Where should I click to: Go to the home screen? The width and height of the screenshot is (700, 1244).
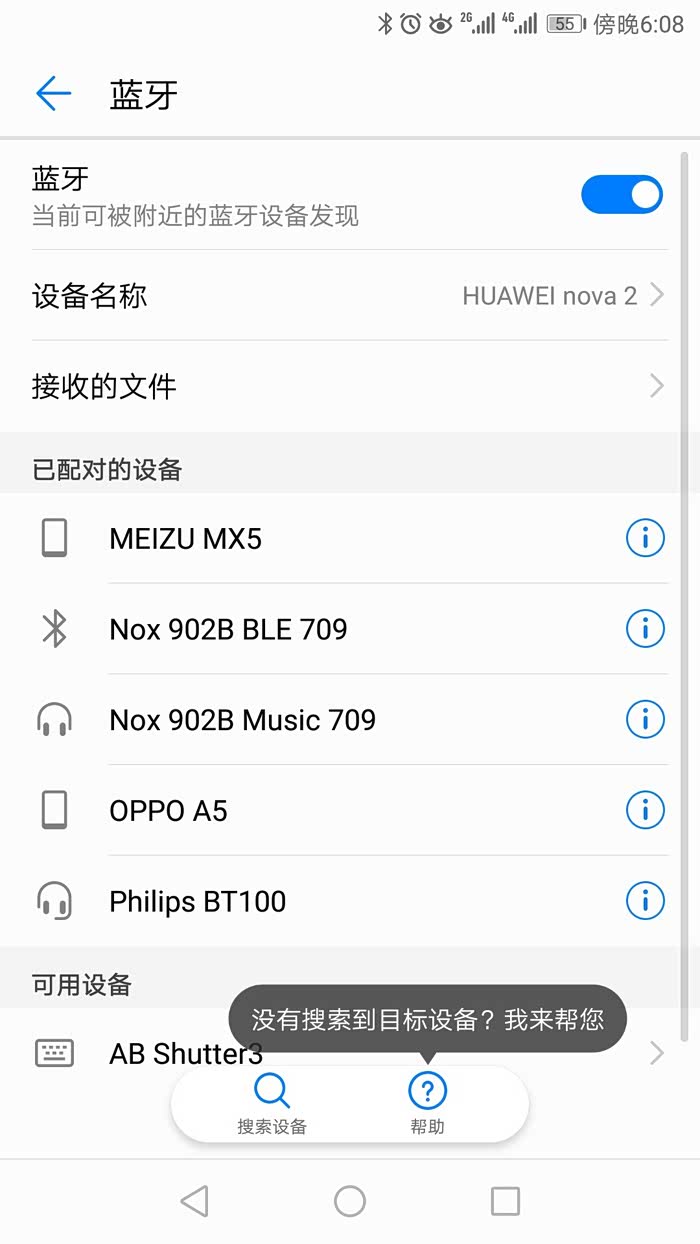pos(350,1201)
